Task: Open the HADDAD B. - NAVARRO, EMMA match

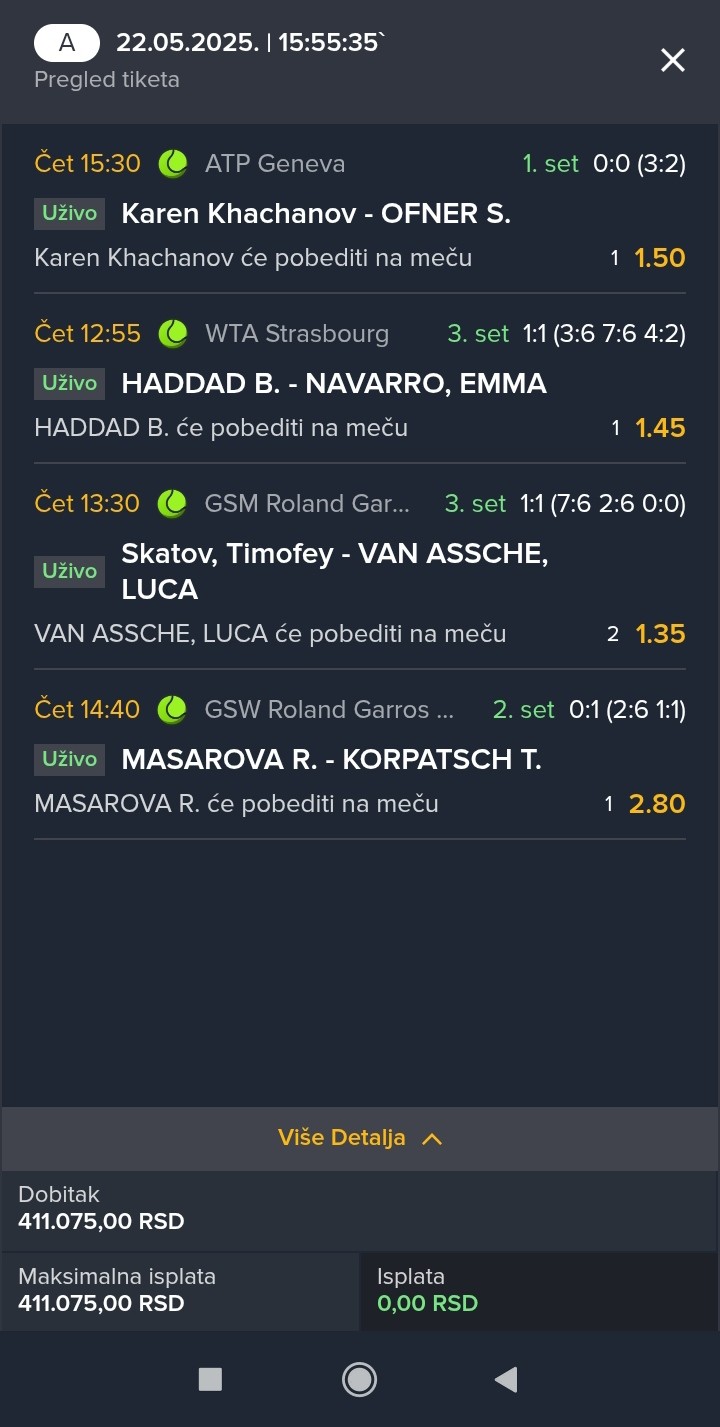Action: click(334, 383)
